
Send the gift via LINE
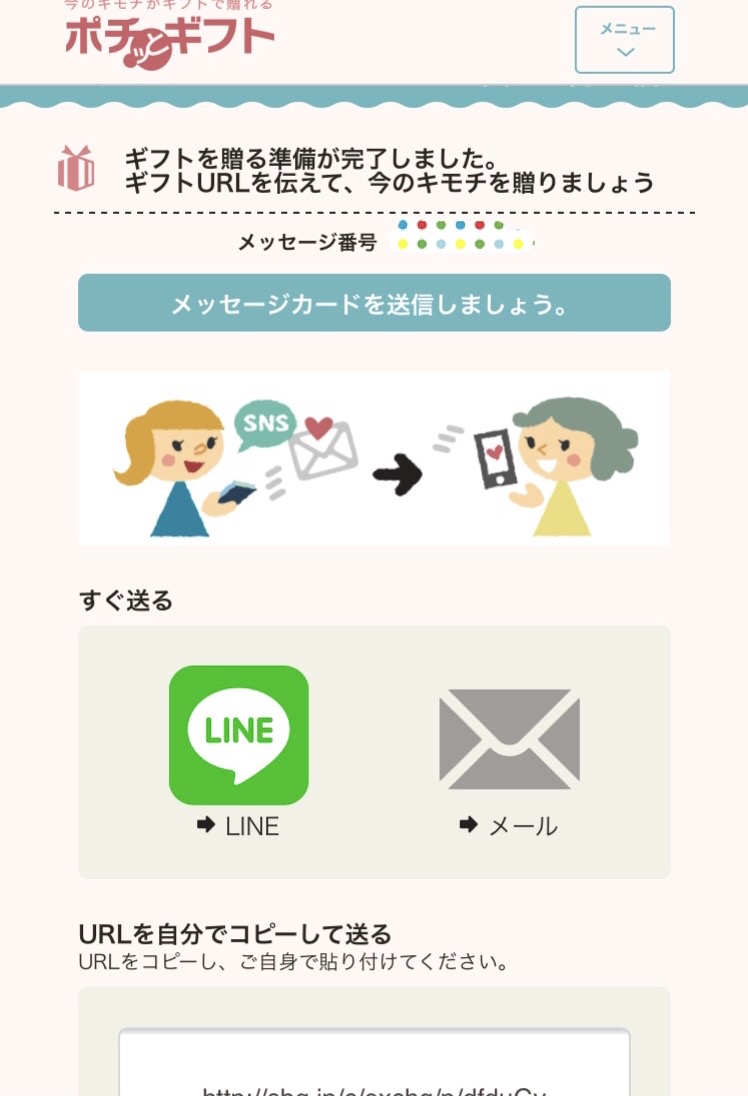pos(238,735)
